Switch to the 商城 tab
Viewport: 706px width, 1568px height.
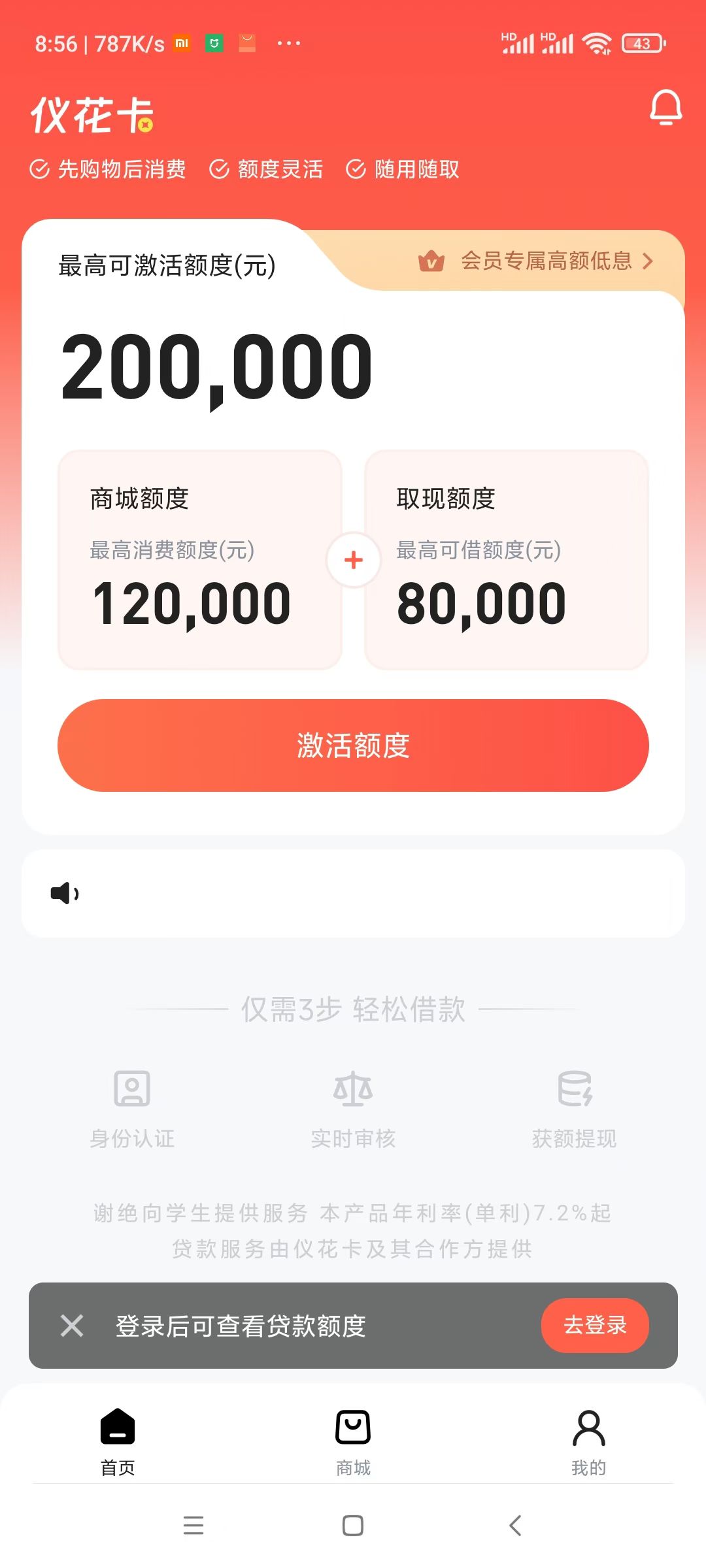353,1442
